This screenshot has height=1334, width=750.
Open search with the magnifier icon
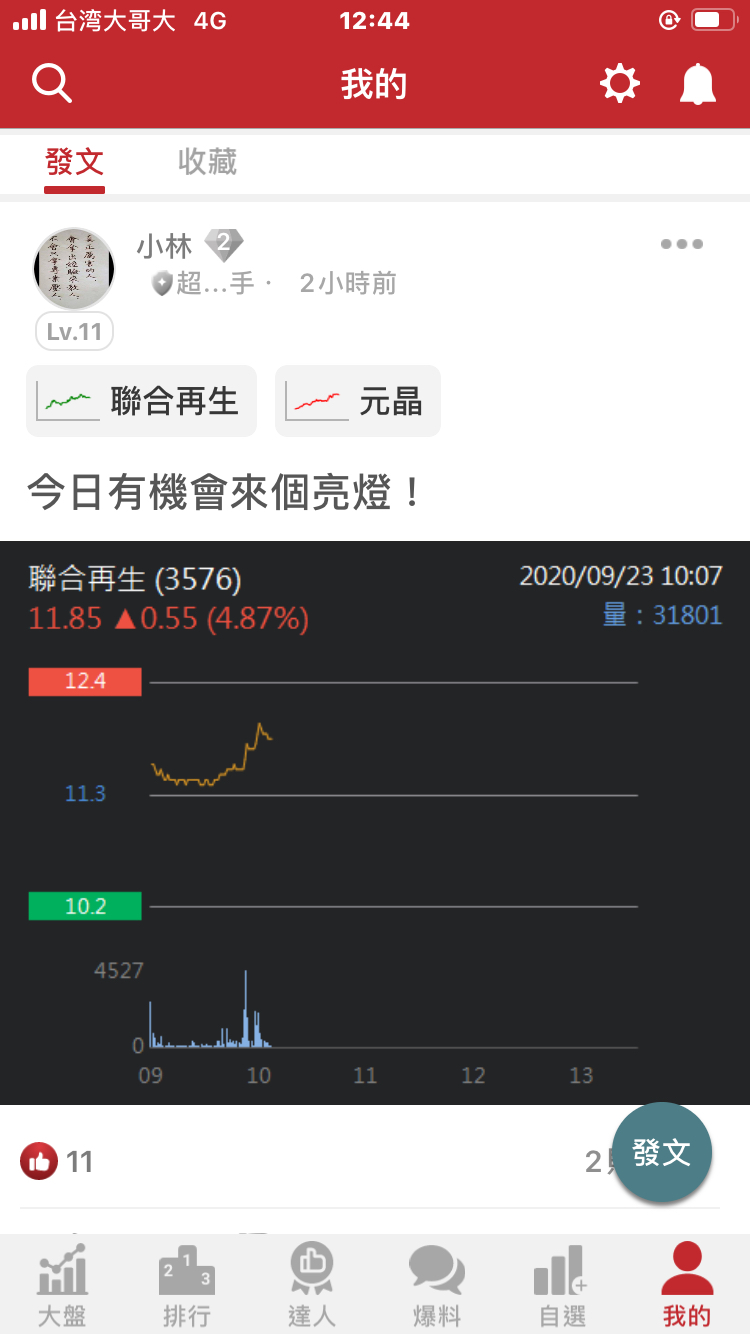coord(52,83)
